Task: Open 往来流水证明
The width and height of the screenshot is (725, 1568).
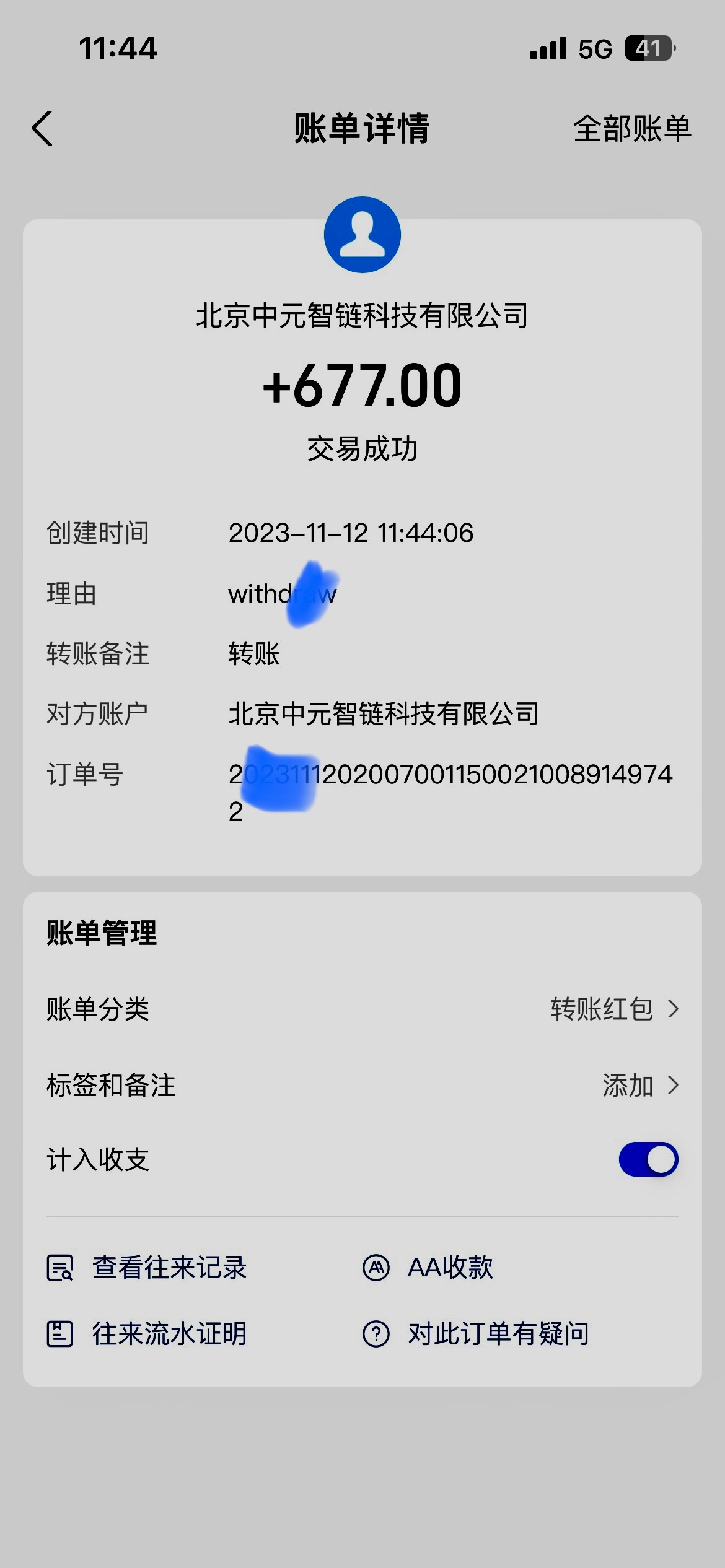Action: (x=147, y=1333)
